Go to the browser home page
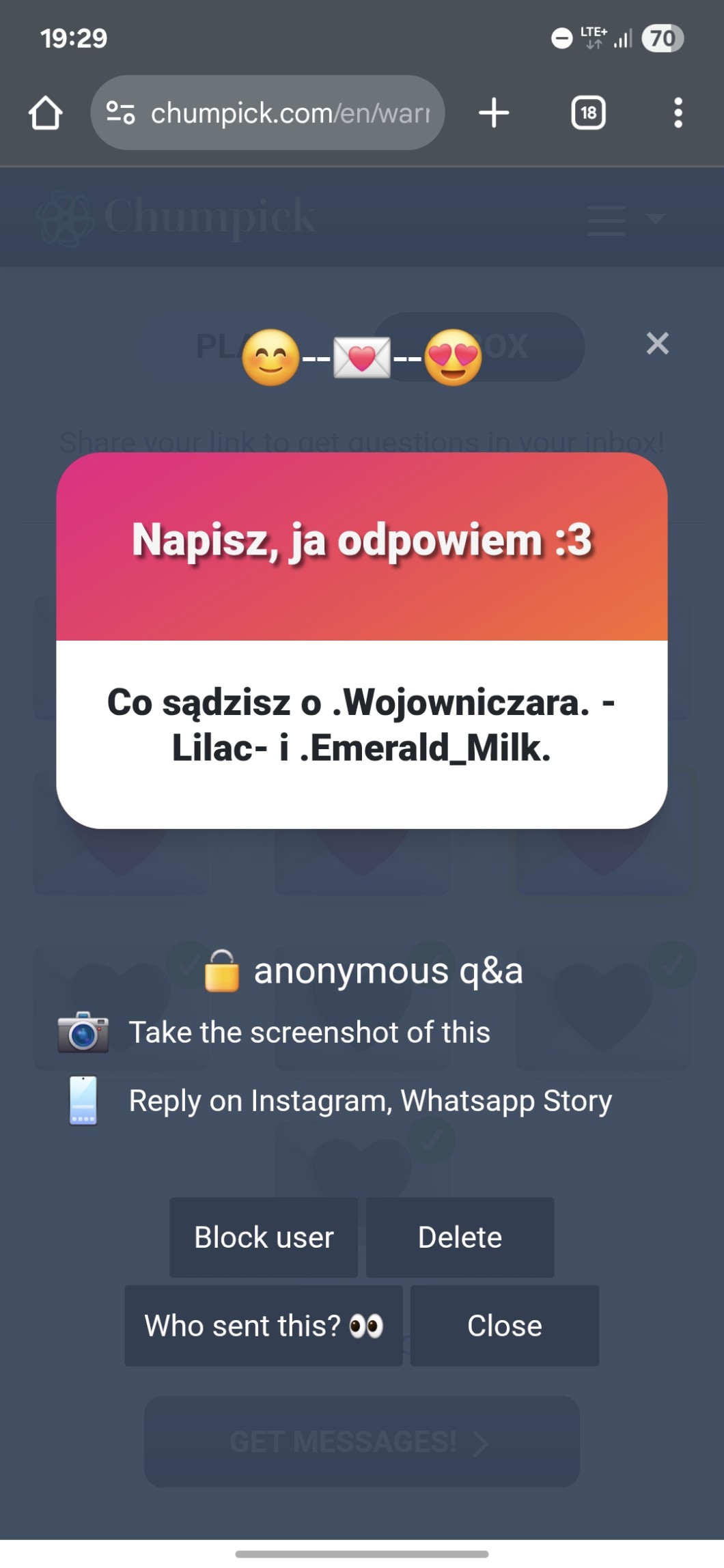Image resolution: width=724 pixels, height=1568 pixels. [46, 113]
